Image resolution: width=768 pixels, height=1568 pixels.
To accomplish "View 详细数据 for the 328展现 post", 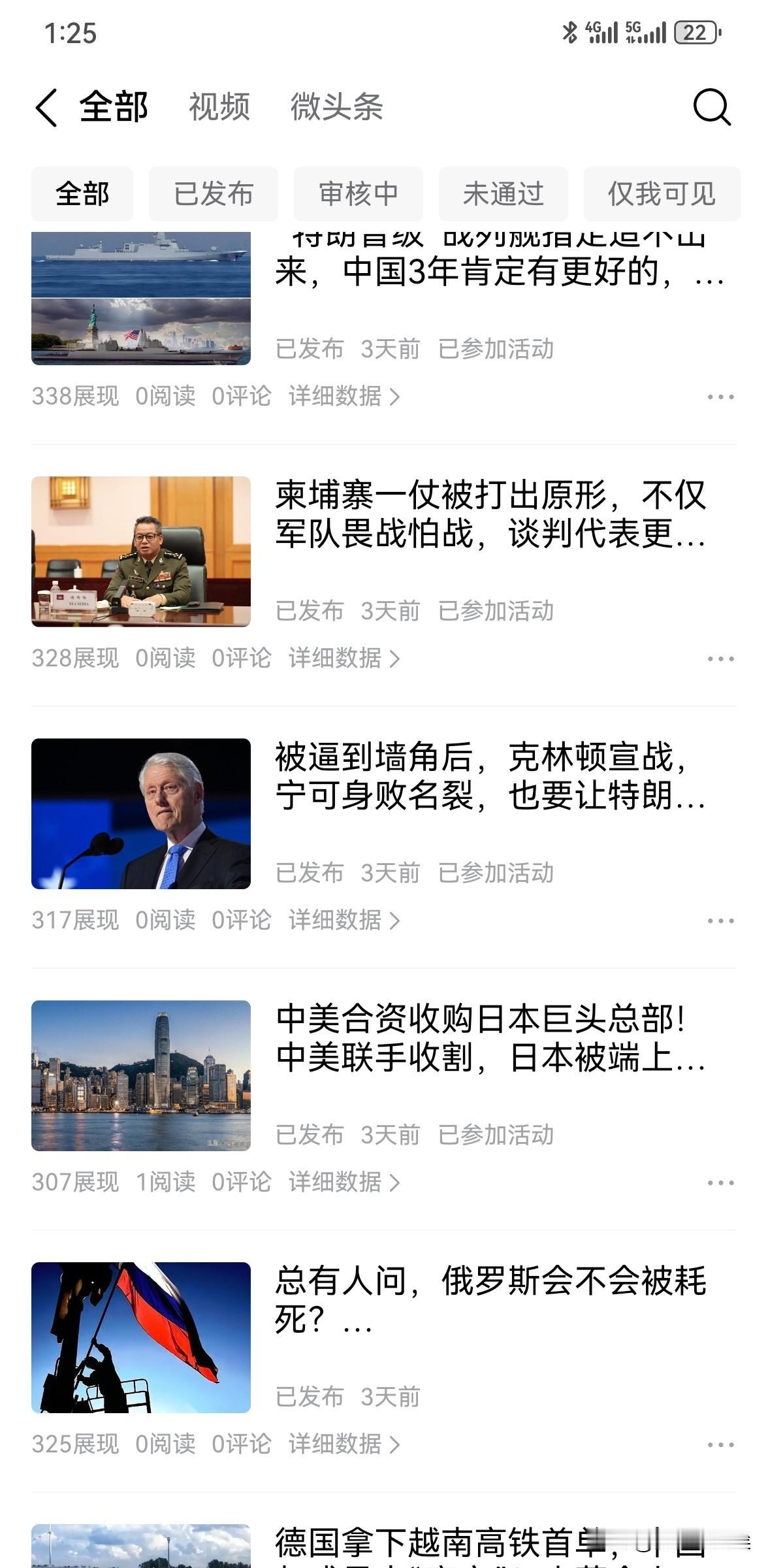I will [x=344, y=659].
